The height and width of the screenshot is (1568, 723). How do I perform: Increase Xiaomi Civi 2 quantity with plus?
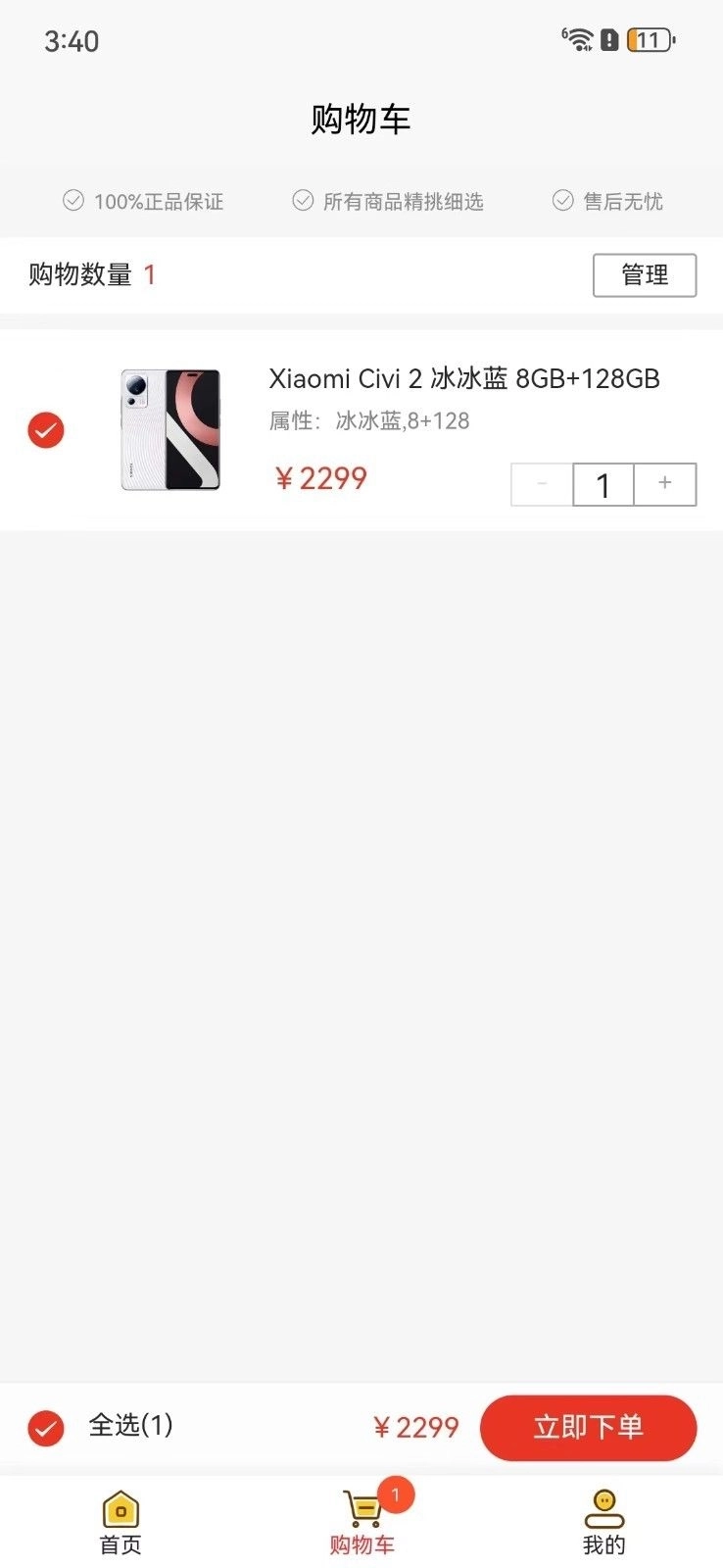[665, 484]
